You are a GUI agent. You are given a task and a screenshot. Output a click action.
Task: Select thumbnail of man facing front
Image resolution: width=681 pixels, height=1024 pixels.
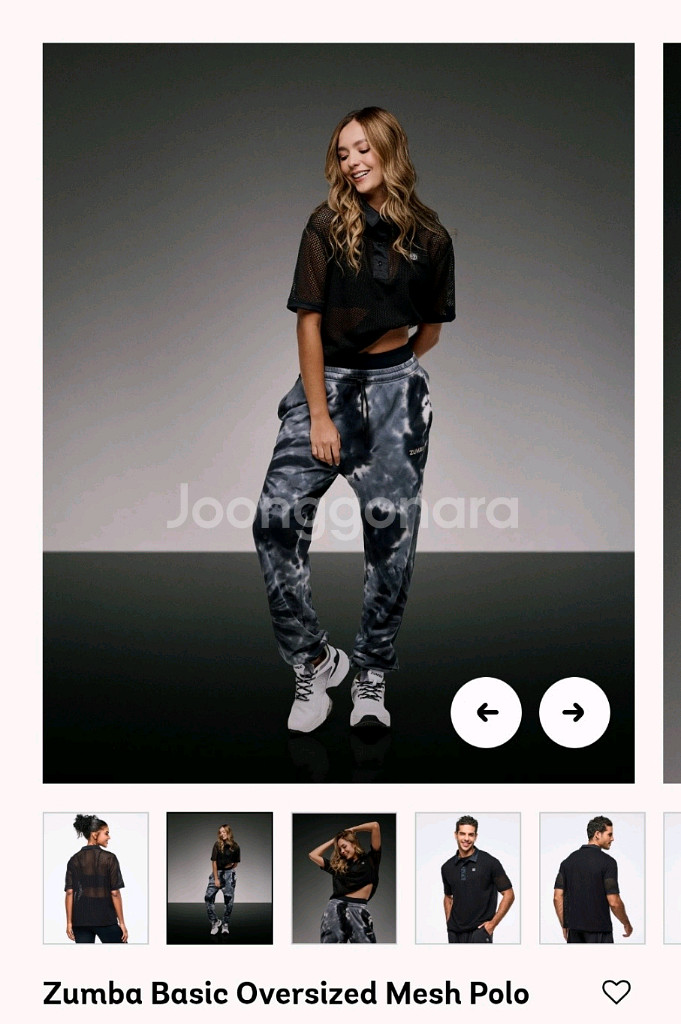[x=468, y=878]
